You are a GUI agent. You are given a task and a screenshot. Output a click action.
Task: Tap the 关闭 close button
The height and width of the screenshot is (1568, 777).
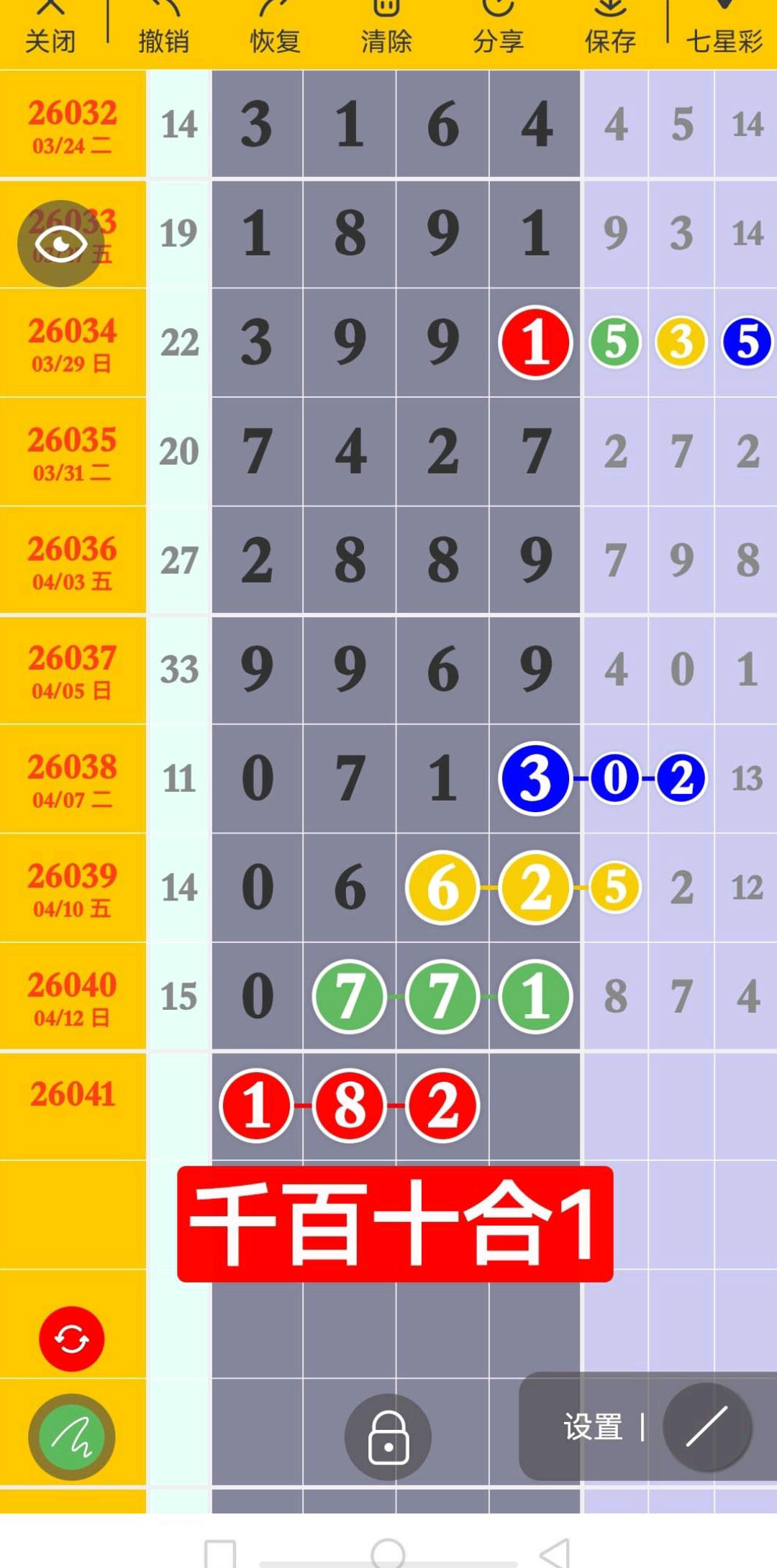point(50,29)
